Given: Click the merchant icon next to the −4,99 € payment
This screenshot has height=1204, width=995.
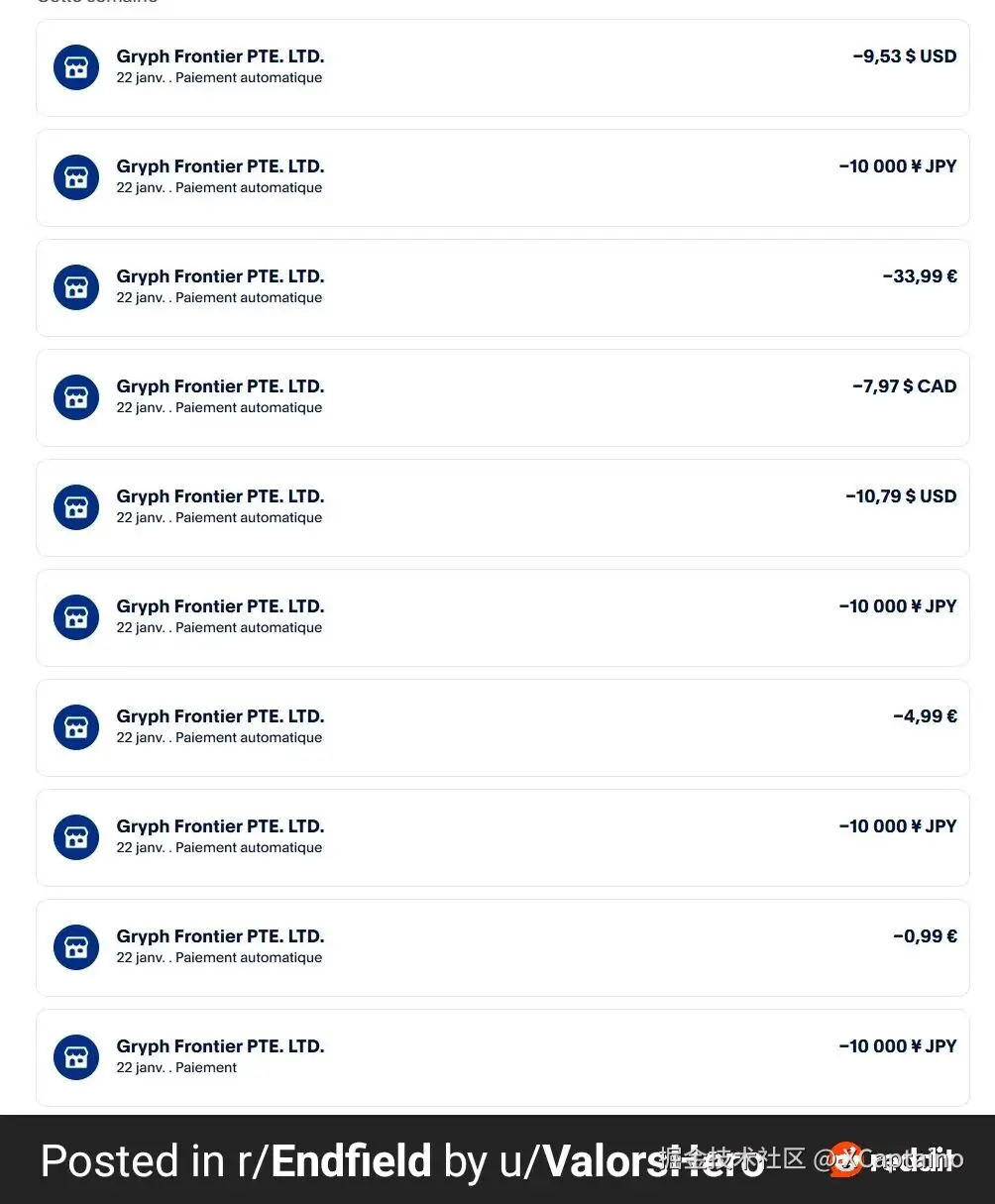Looking at the screenshot, I should (76, 726).
